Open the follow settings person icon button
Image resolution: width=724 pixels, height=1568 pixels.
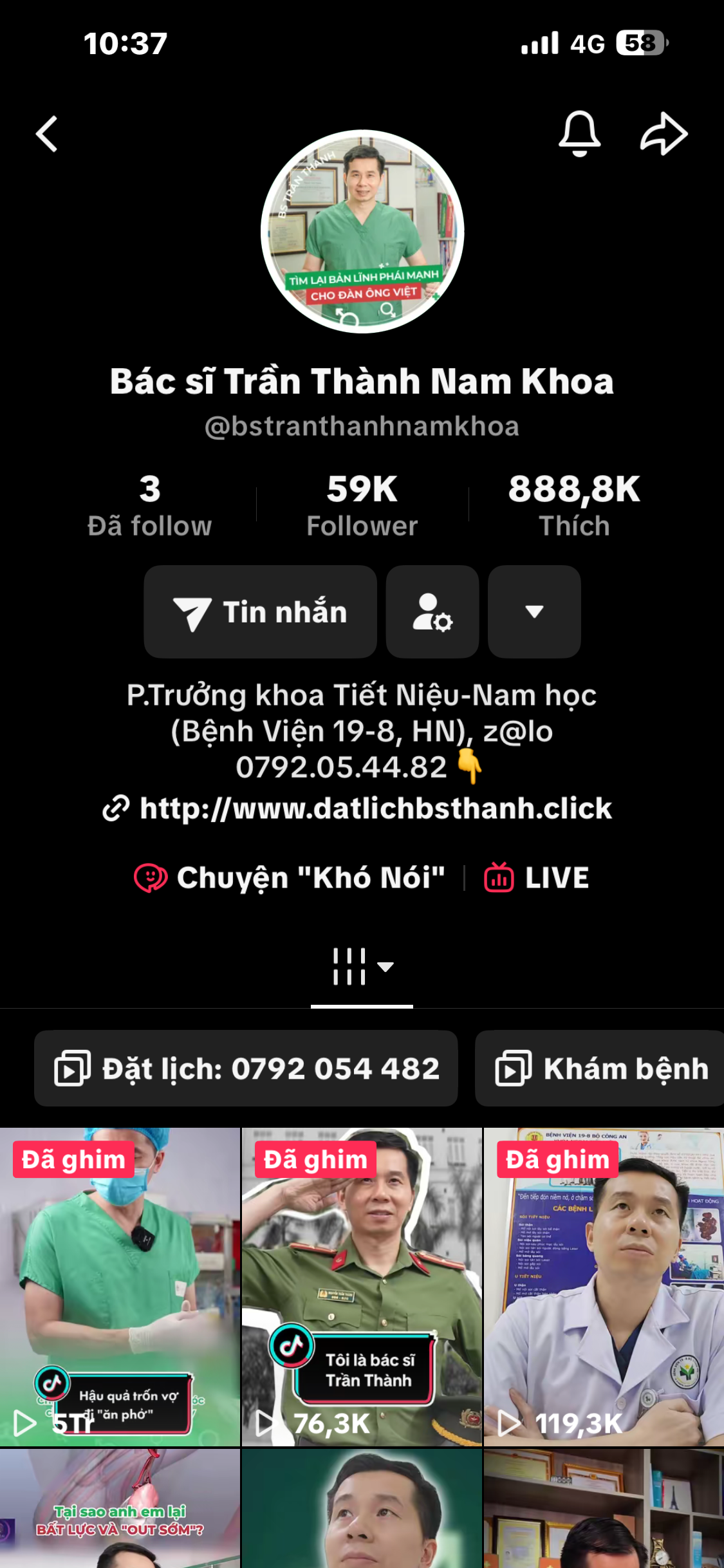click(x=432, y=611)
